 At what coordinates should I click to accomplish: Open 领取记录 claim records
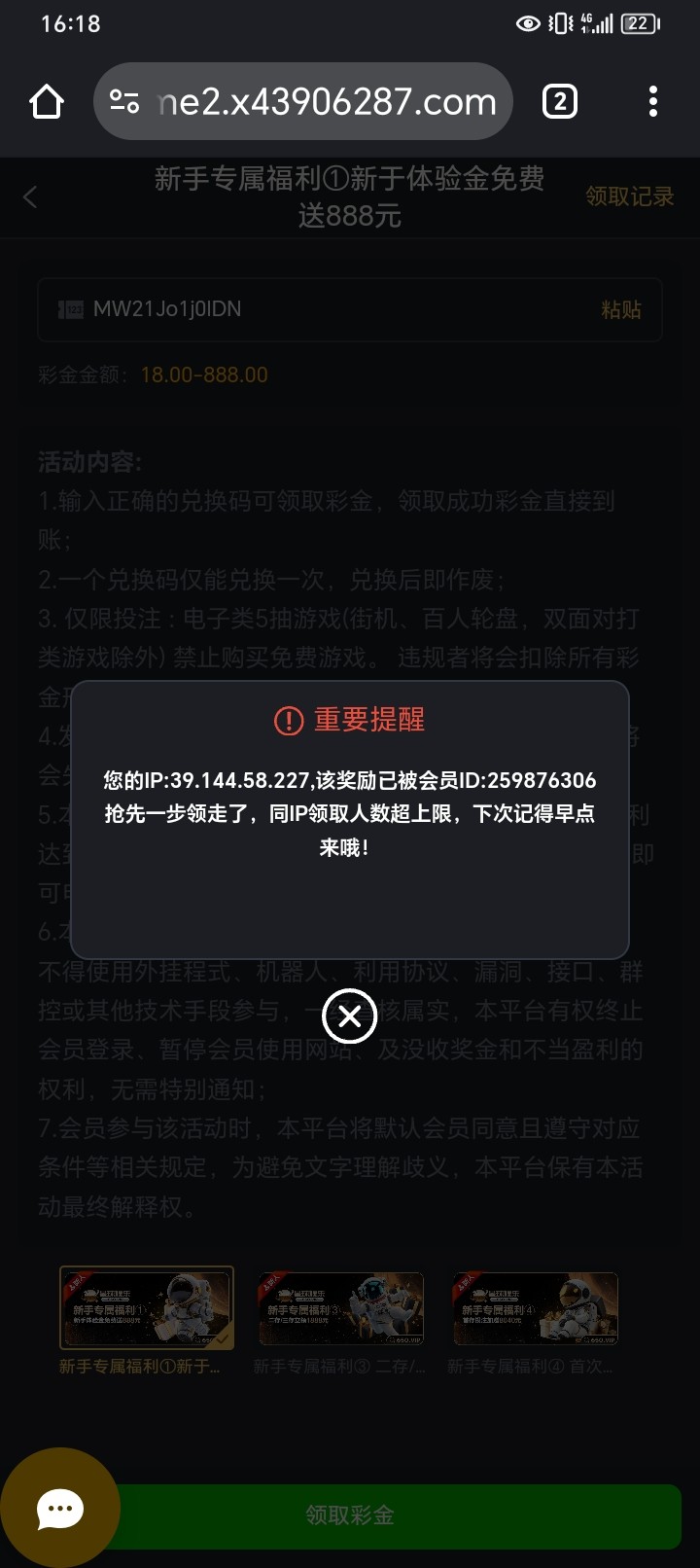point(629,196)
